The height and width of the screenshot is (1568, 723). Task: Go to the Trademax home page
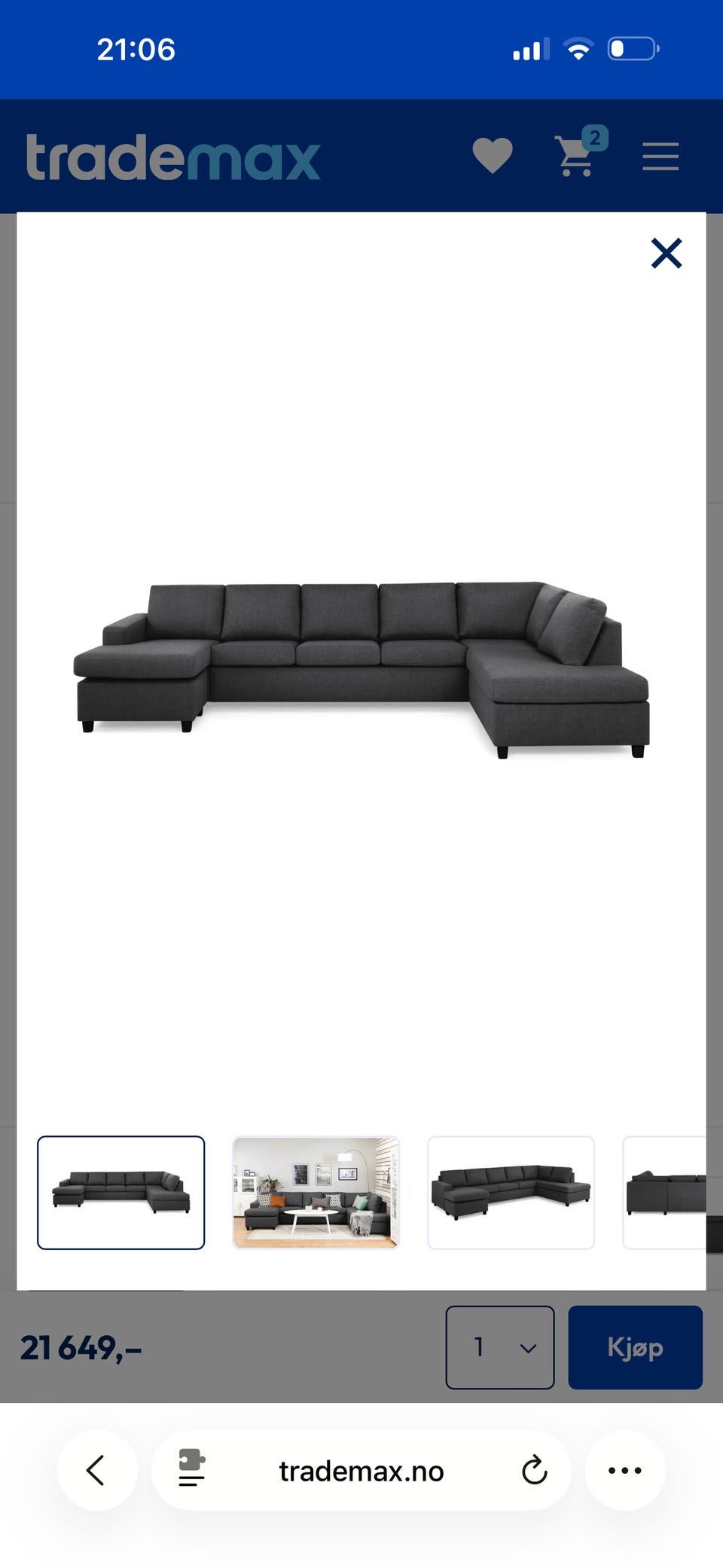point(173,157)
